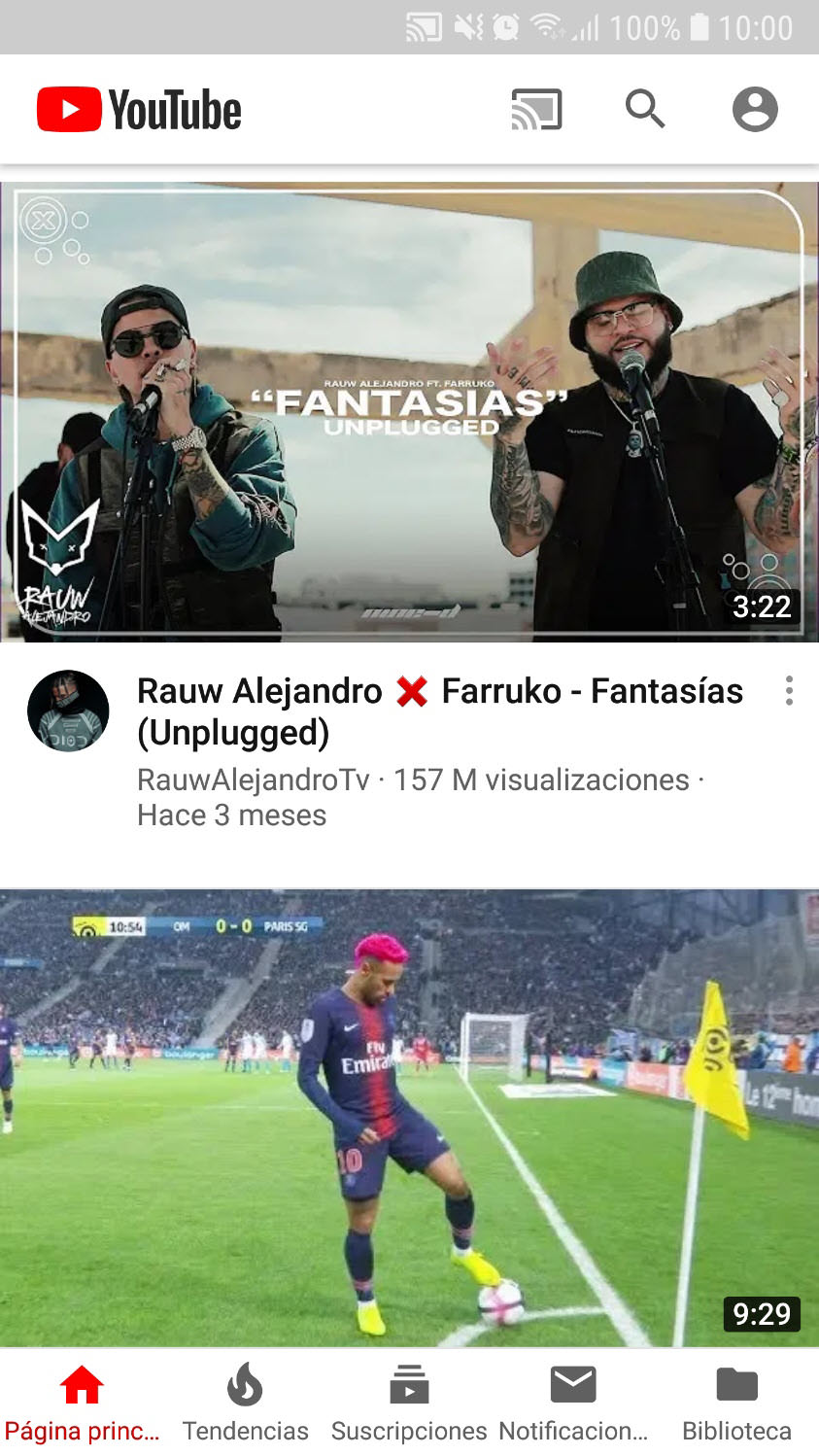The image size is (819, 1456).
Task: Open overflow menu for Fantasías video
Action: (789, 691)
